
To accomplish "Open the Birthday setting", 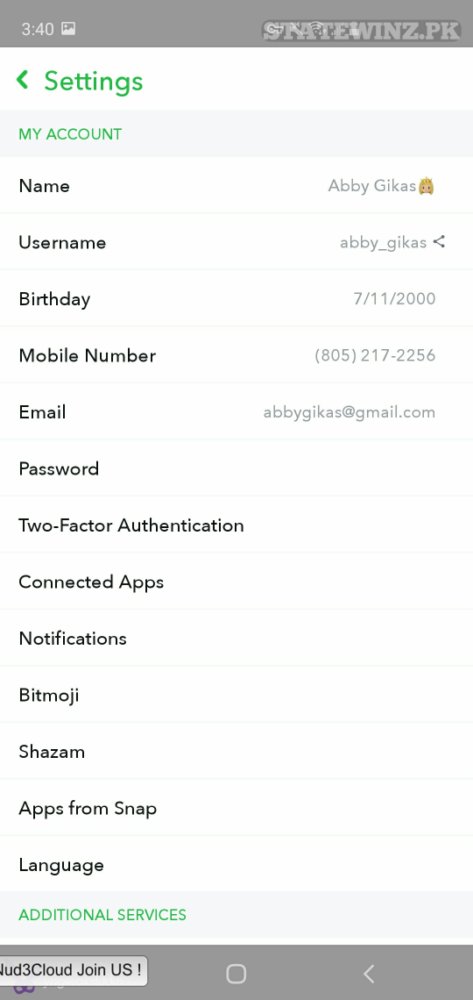I will point(236,298).
